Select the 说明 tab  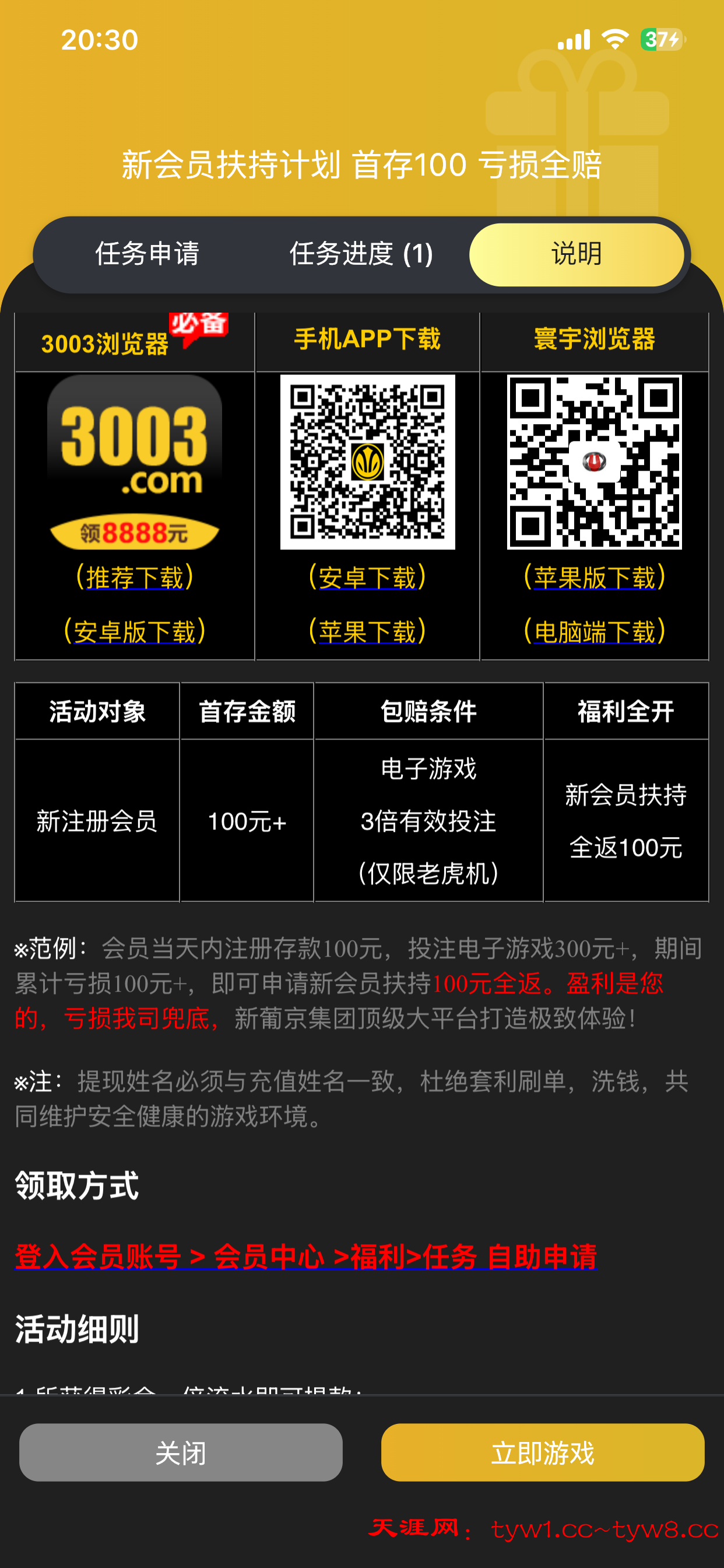tap(576, 254)
